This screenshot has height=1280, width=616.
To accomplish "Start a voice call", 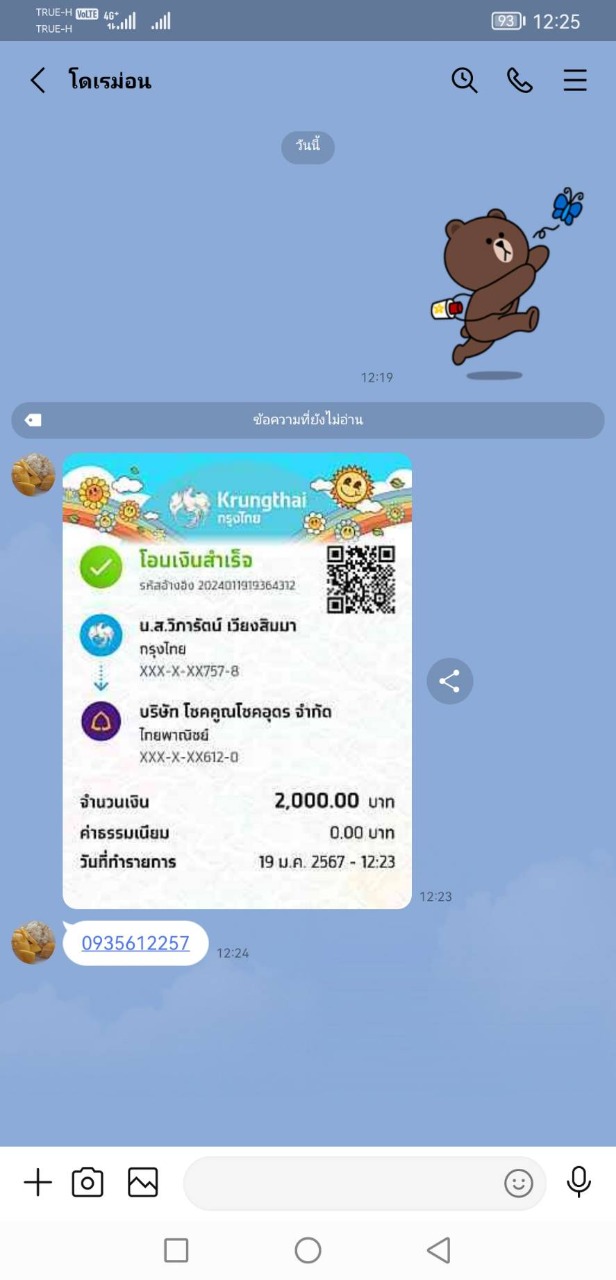I will tap(520, 81).
